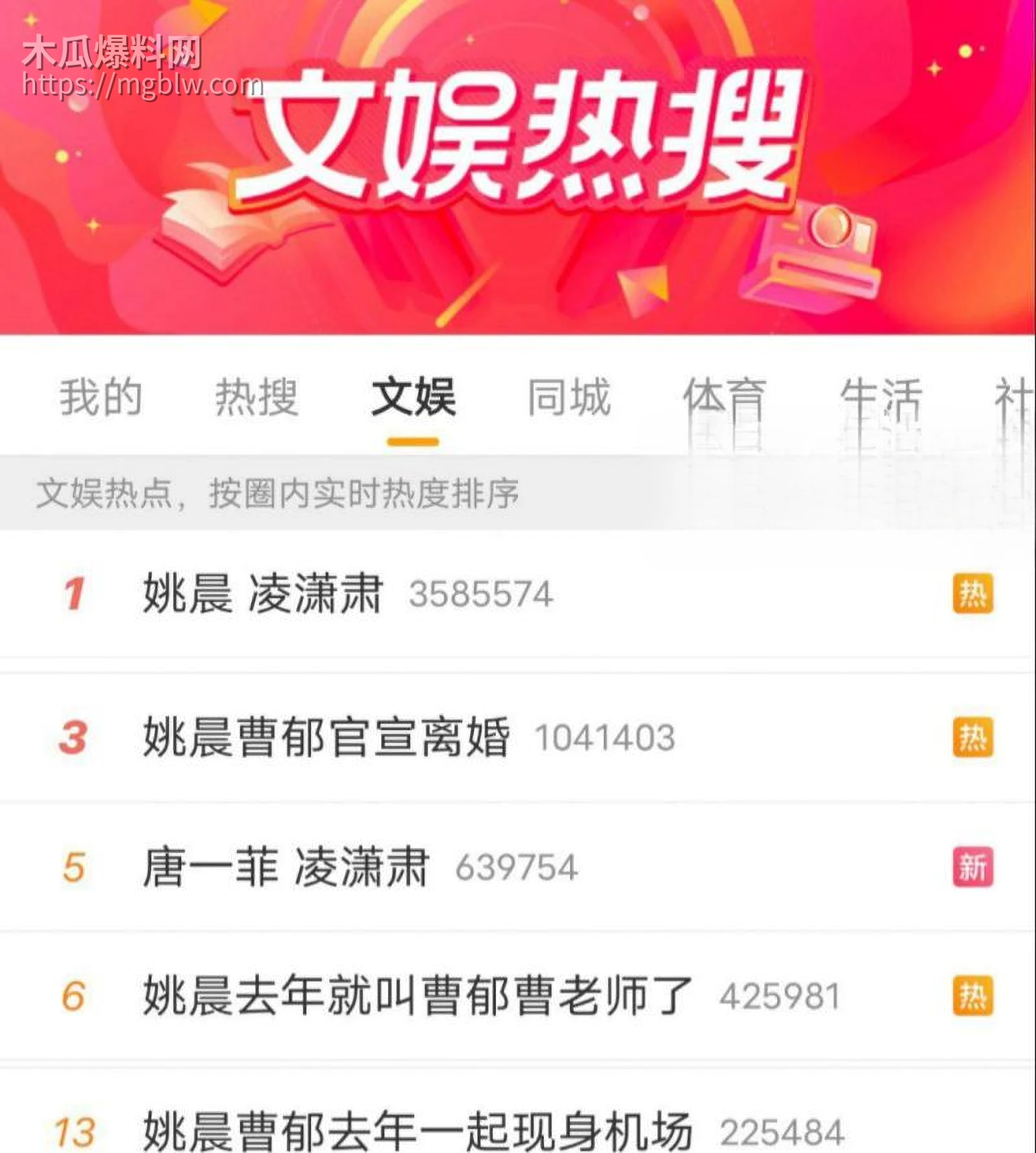Open the topic 姚晨曹郁官宣离婚
This screenshot has height=1153, width=1036.
(x=326, y=738)
